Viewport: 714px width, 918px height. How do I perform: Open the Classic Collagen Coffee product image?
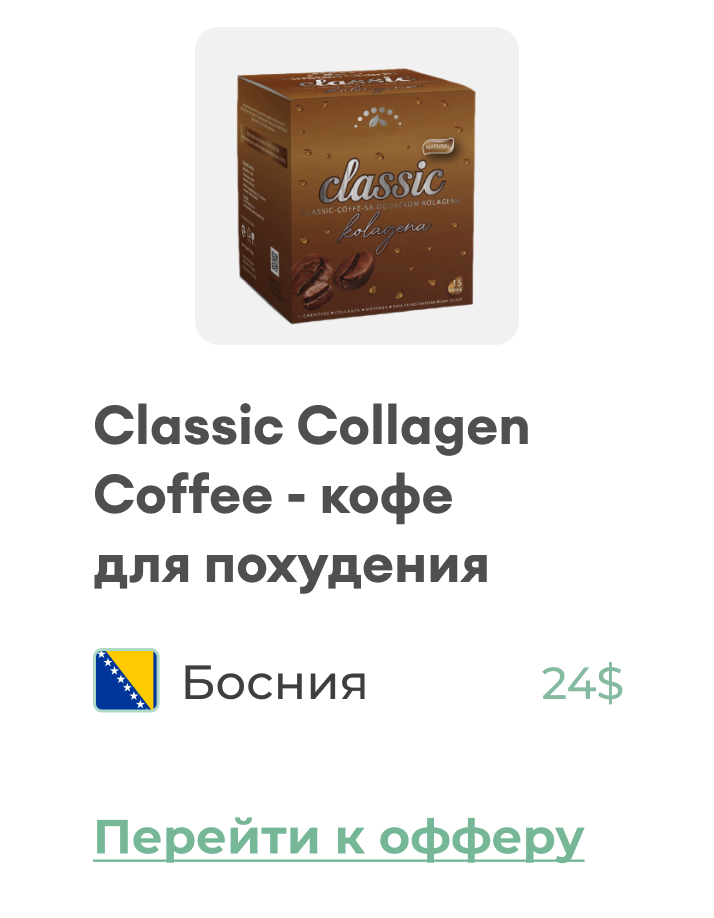tap(357, 187)
